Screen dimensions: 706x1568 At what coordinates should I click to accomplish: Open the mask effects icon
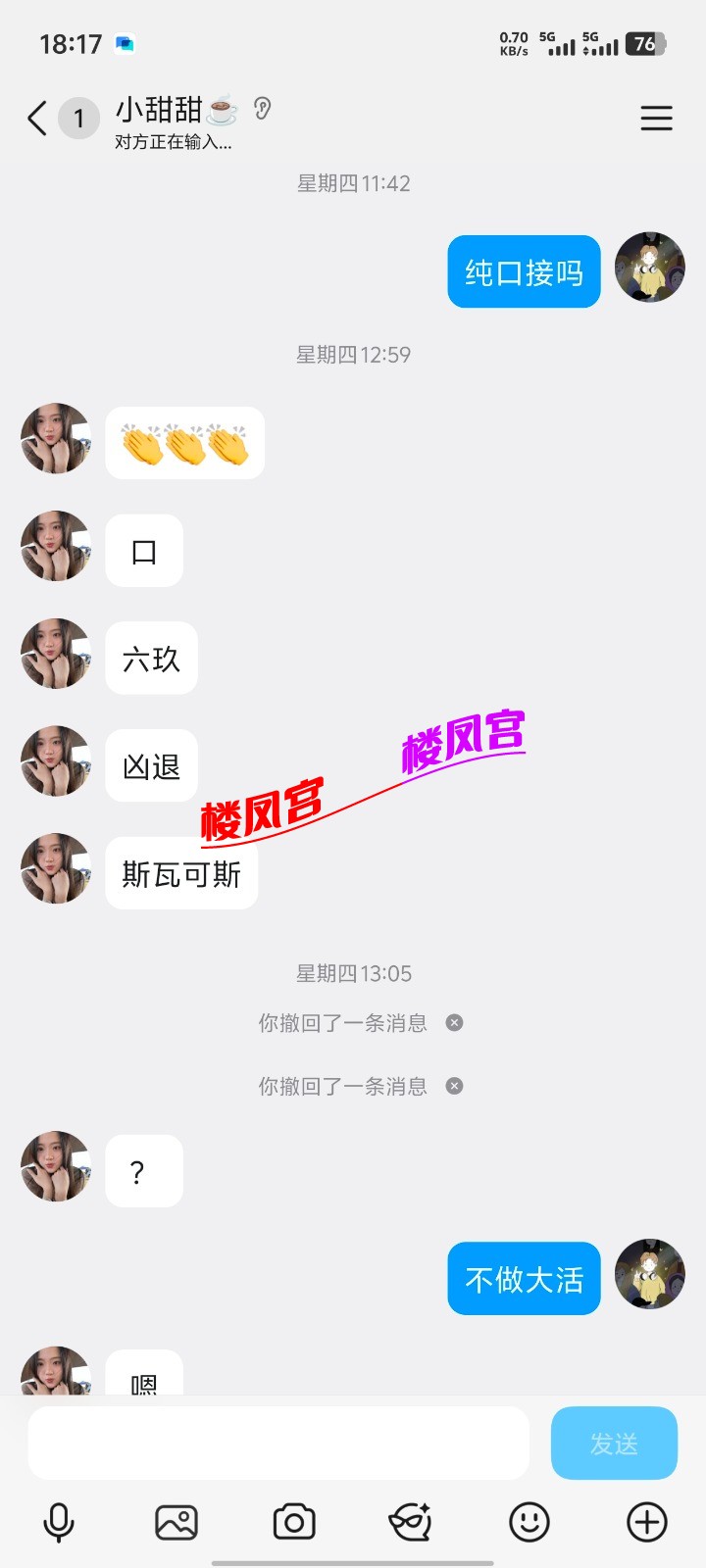point(411,1522)
